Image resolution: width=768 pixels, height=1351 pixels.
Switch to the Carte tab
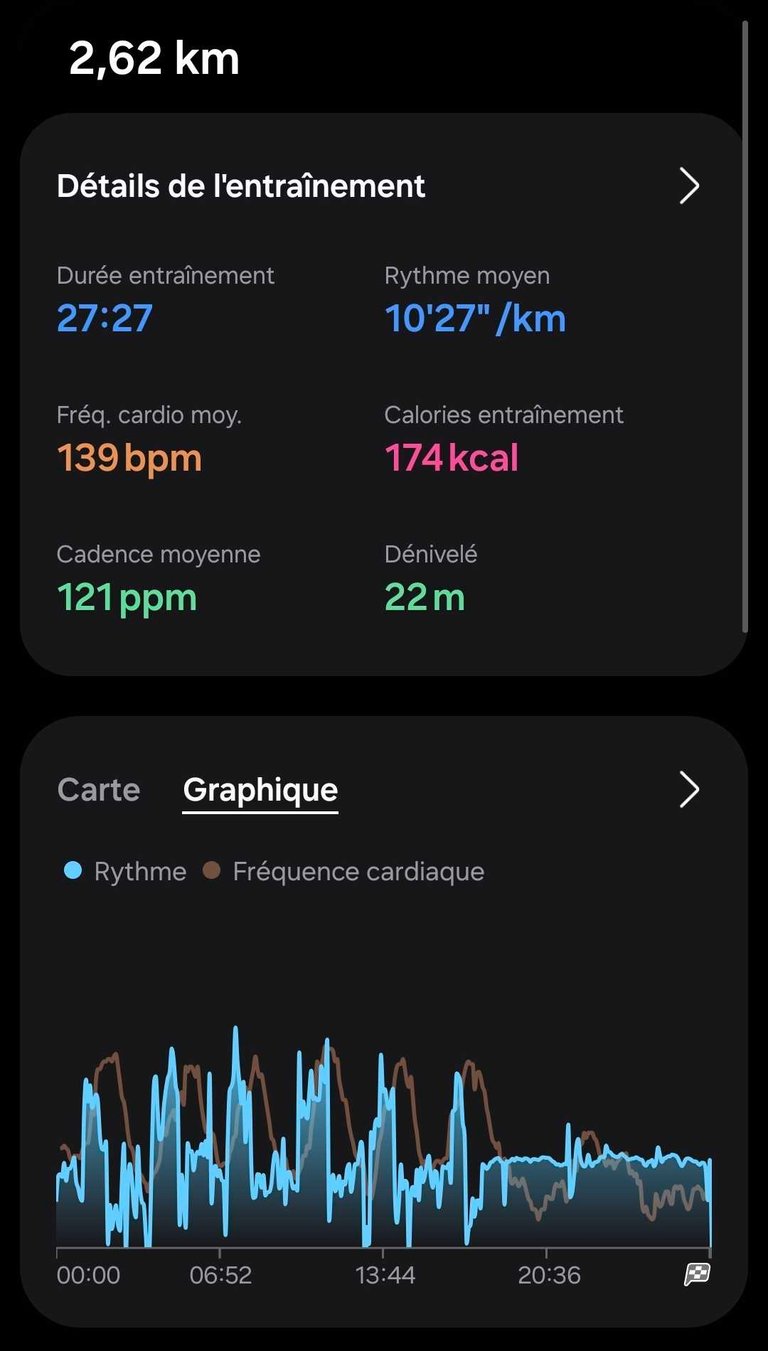click(x=99, y=790)
